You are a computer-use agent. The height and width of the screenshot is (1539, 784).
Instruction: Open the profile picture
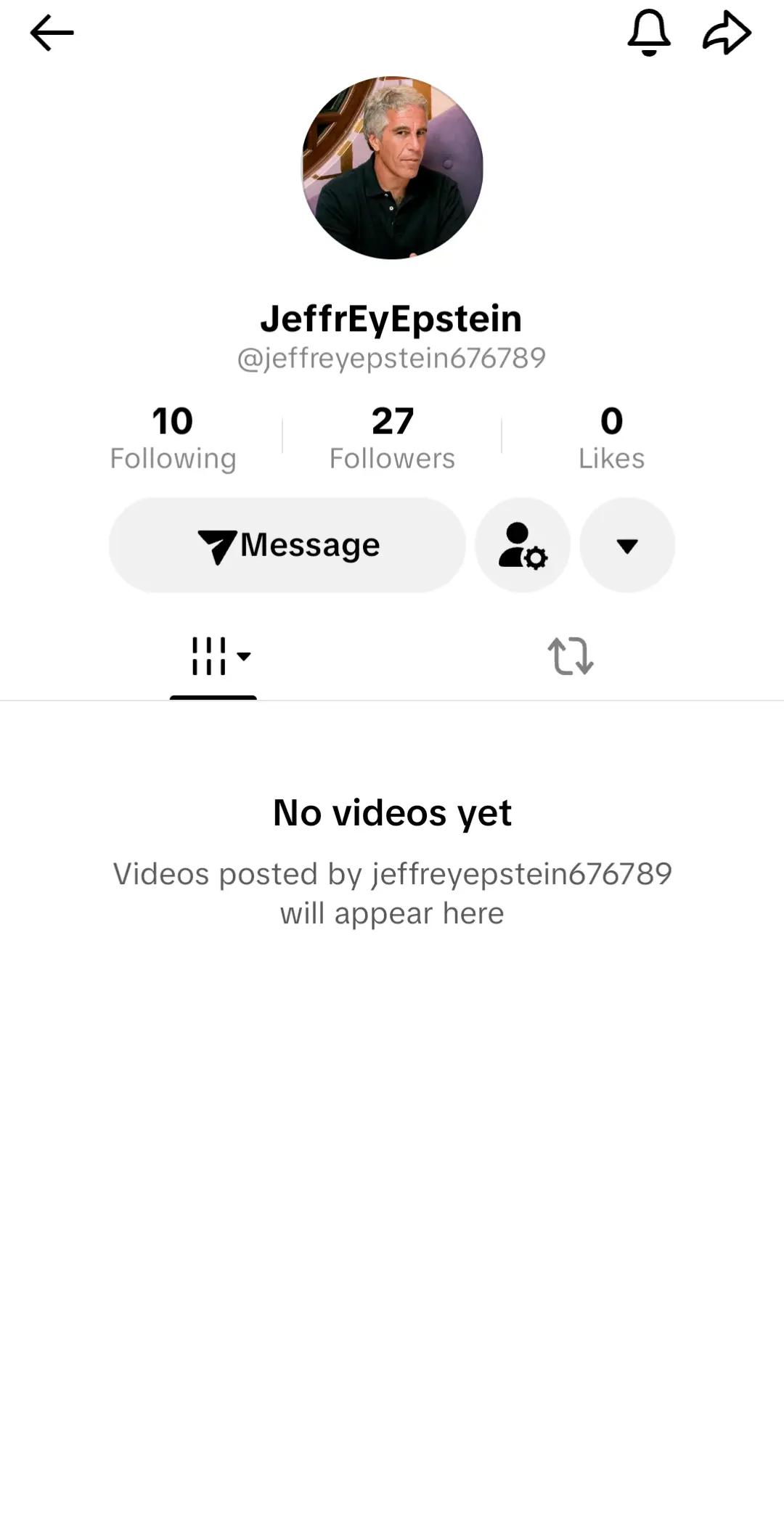click(x=392, y=168)
